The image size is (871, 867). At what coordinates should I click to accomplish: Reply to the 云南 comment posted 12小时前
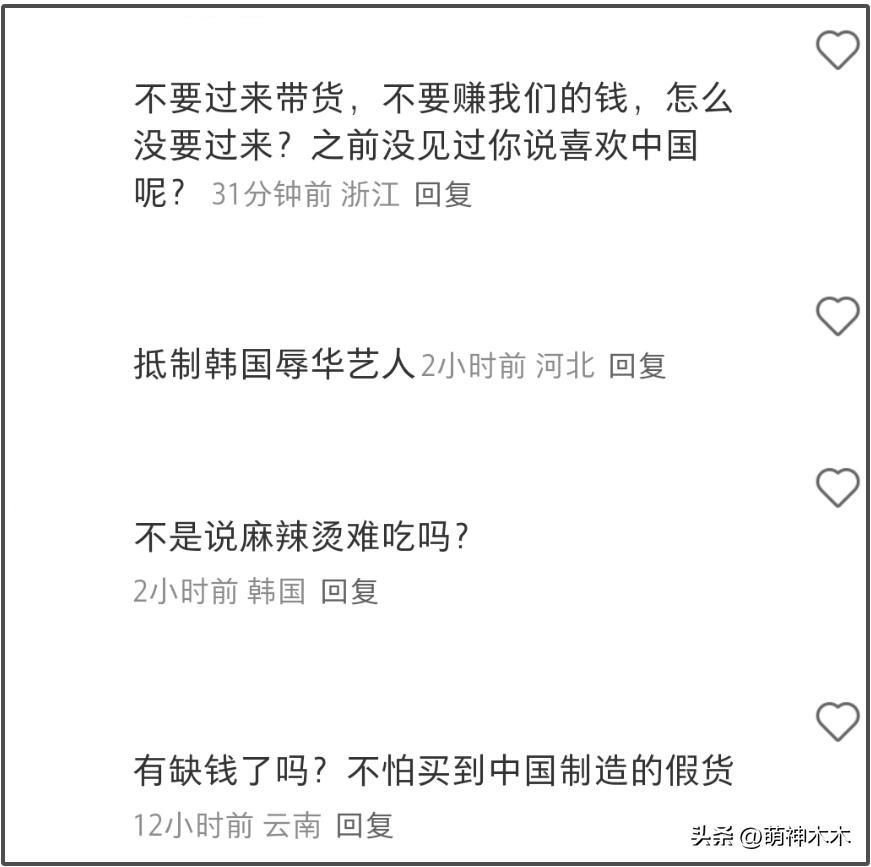(x=364, y=825)
